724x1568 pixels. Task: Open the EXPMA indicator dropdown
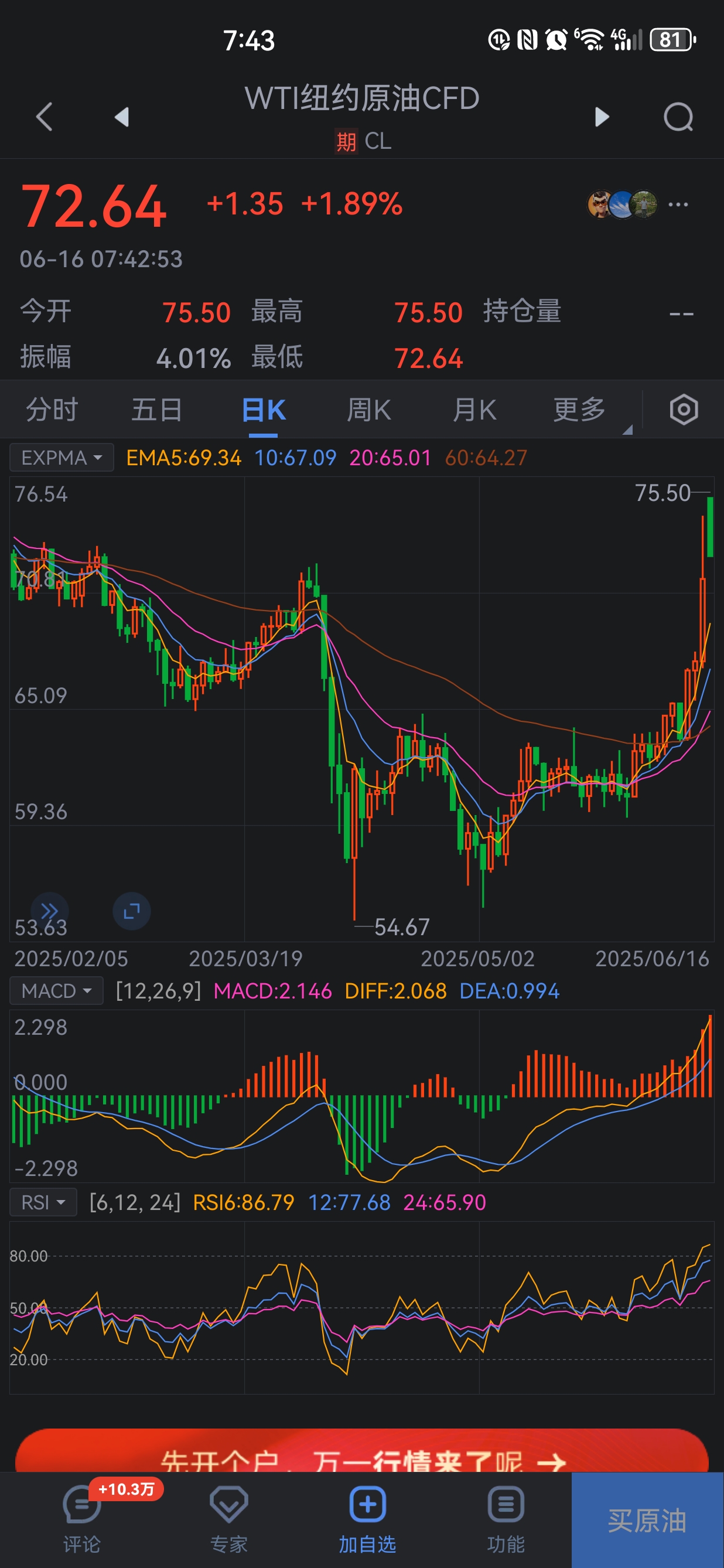pyautogui.click(x=62, y=458)
